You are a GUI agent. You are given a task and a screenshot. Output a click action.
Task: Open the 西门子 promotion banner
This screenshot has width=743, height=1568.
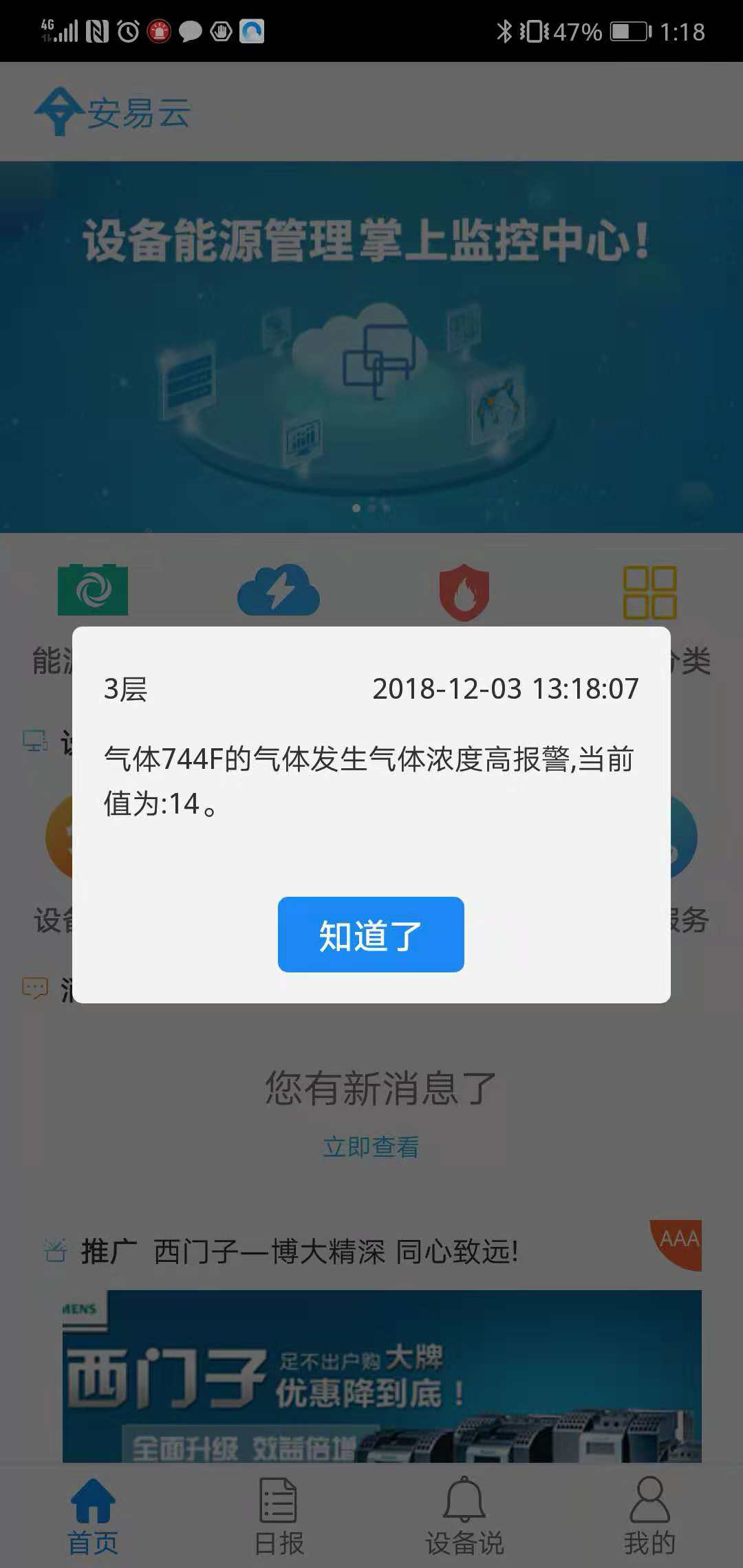click(x=382, y=1375)
